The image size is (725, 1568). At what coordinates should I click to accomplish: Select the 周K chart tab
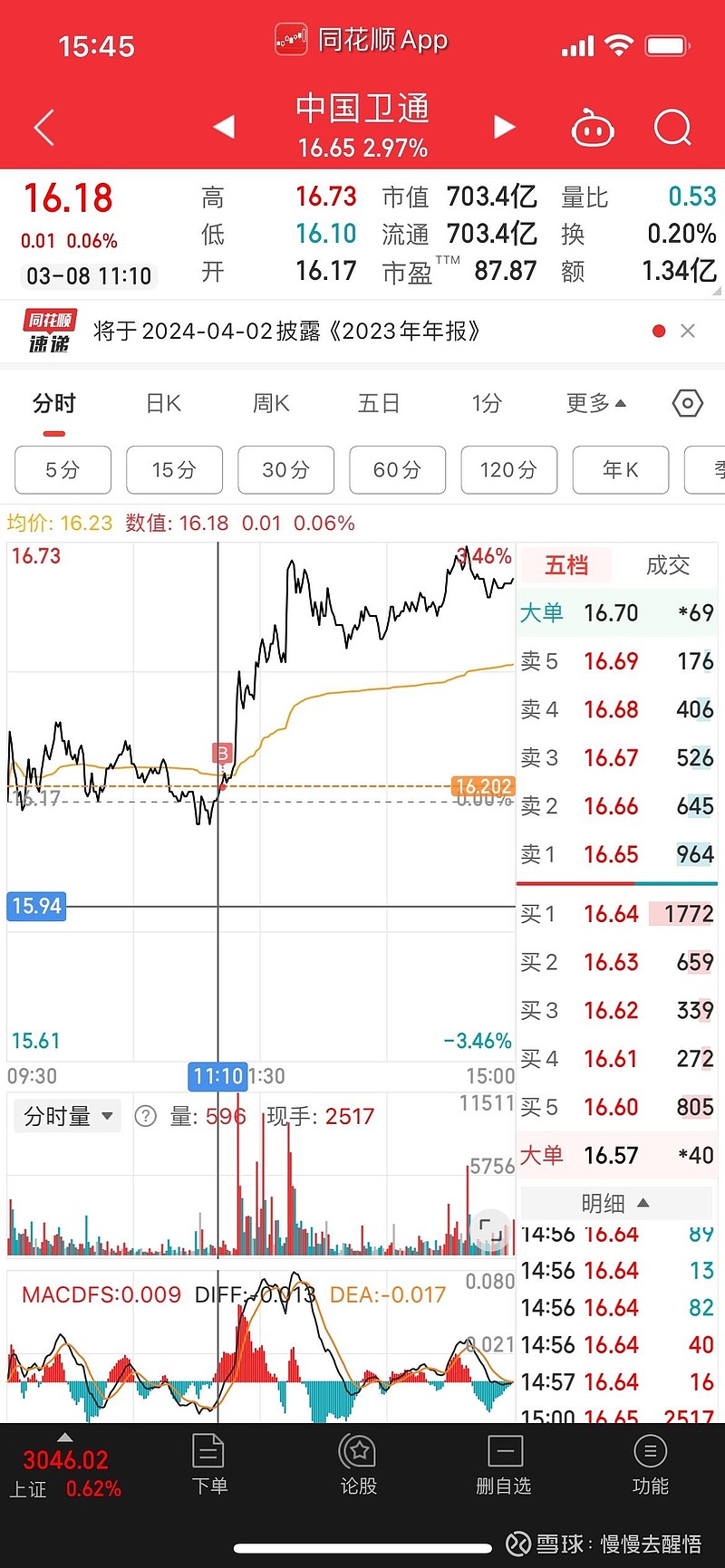click(x=271, y=403)
